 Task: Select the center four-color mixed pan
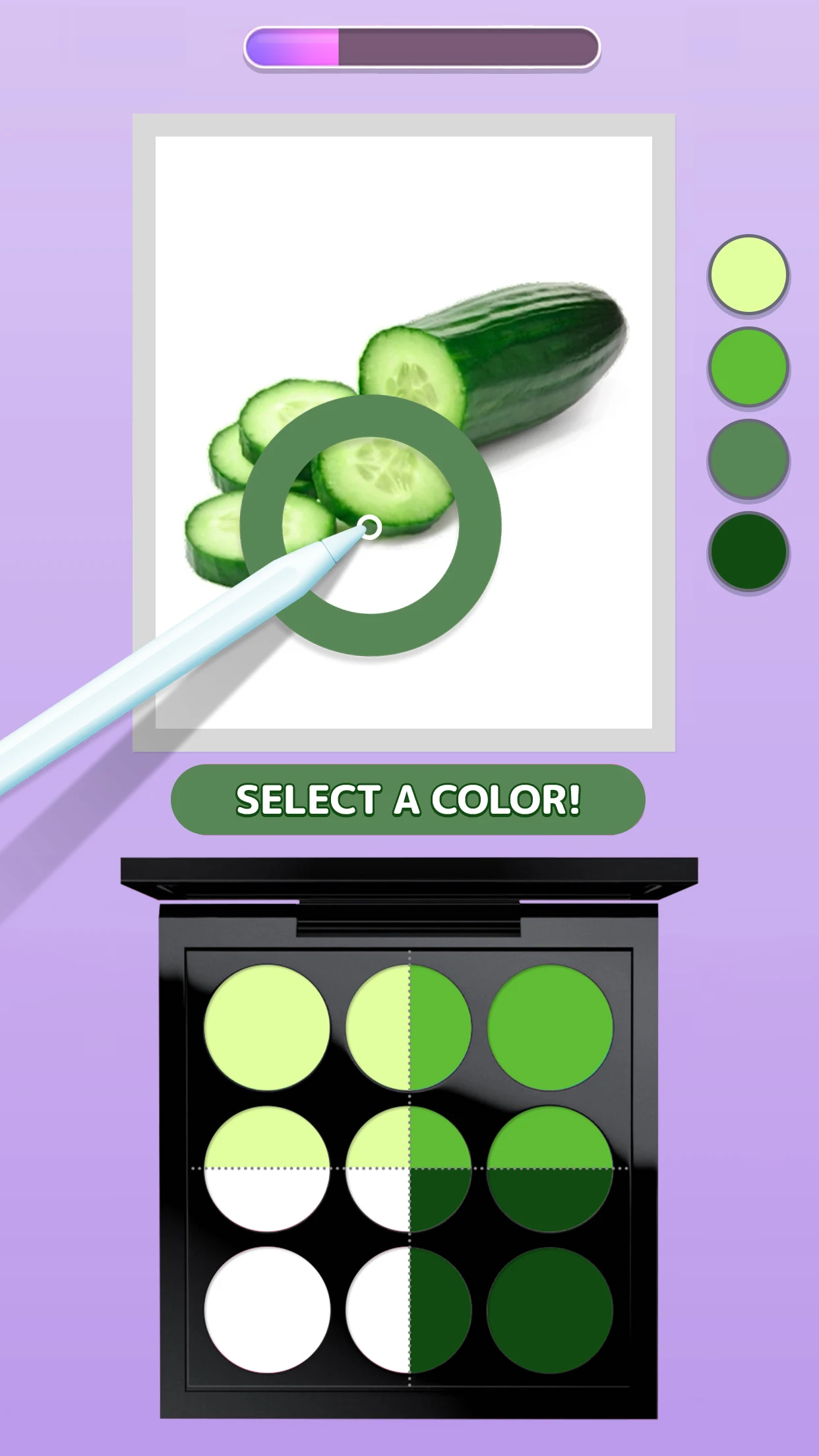tap(409, 1168)
